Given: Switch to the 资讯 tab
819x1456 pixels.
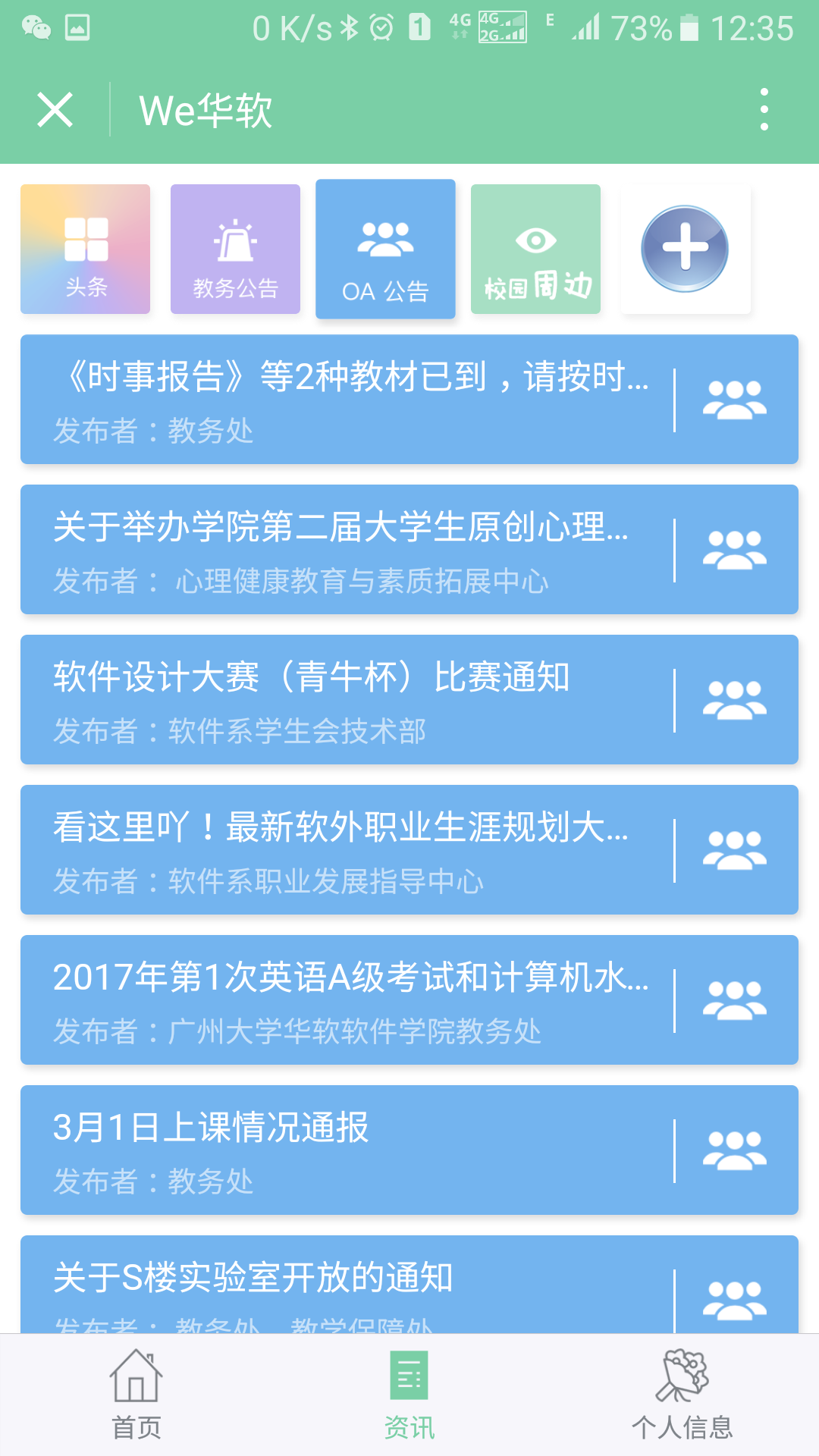Looking at the screenshot, I should coord(409,1395).
